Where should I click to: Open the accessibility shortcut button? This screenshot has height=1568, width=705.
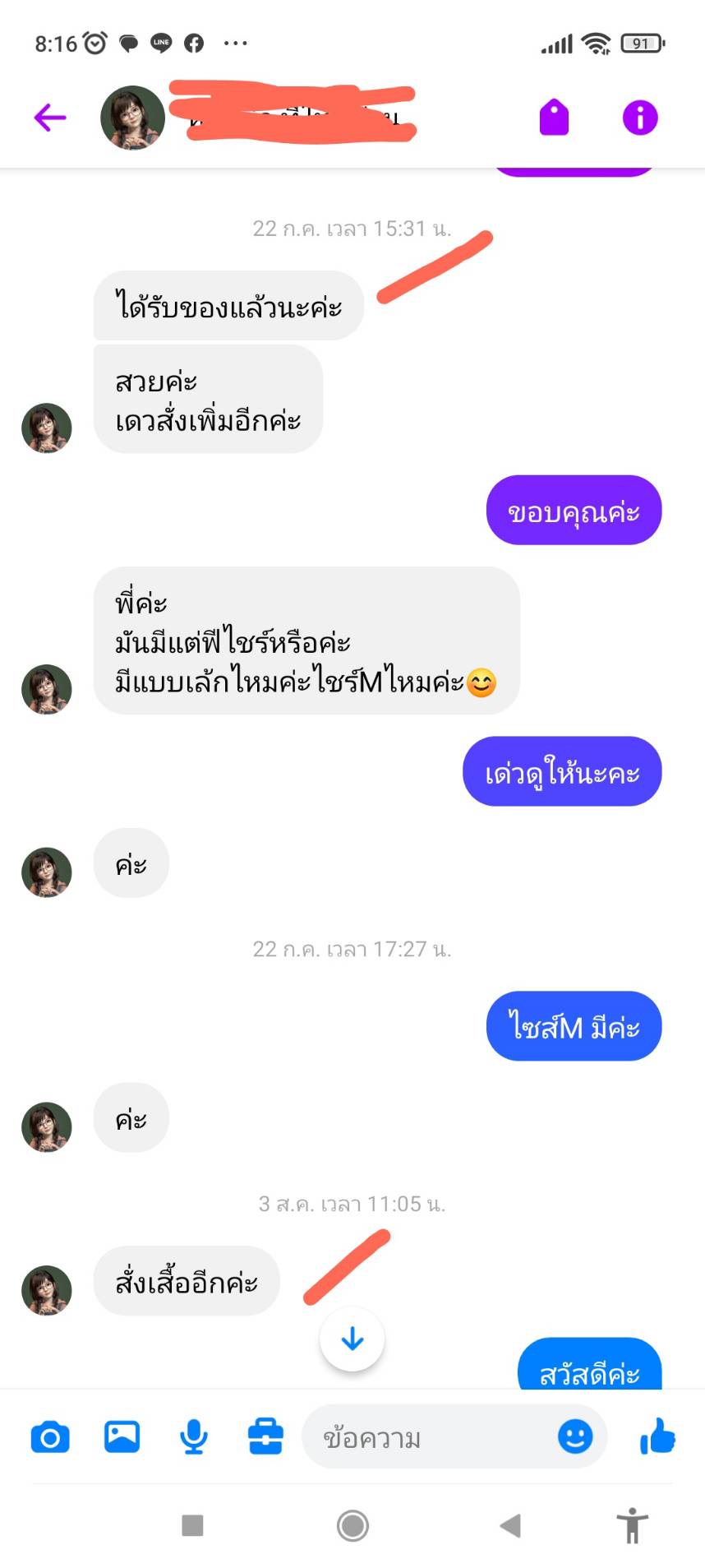(x=632, y=1526)
